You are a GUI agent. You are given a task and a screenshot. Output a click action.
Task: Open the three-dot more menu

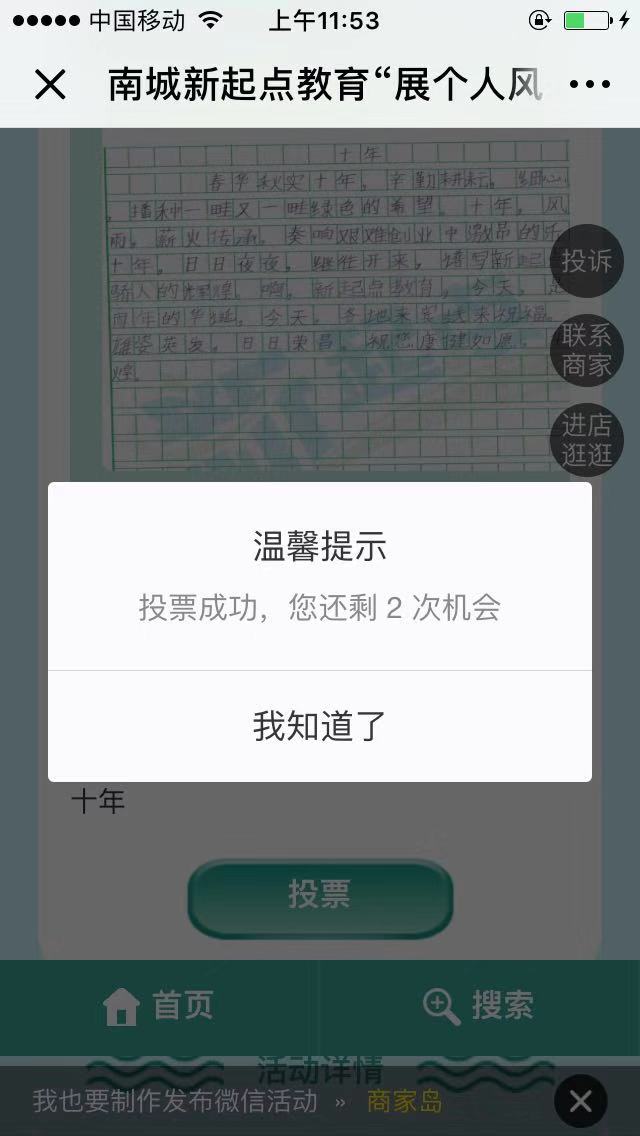click(589, 85)
